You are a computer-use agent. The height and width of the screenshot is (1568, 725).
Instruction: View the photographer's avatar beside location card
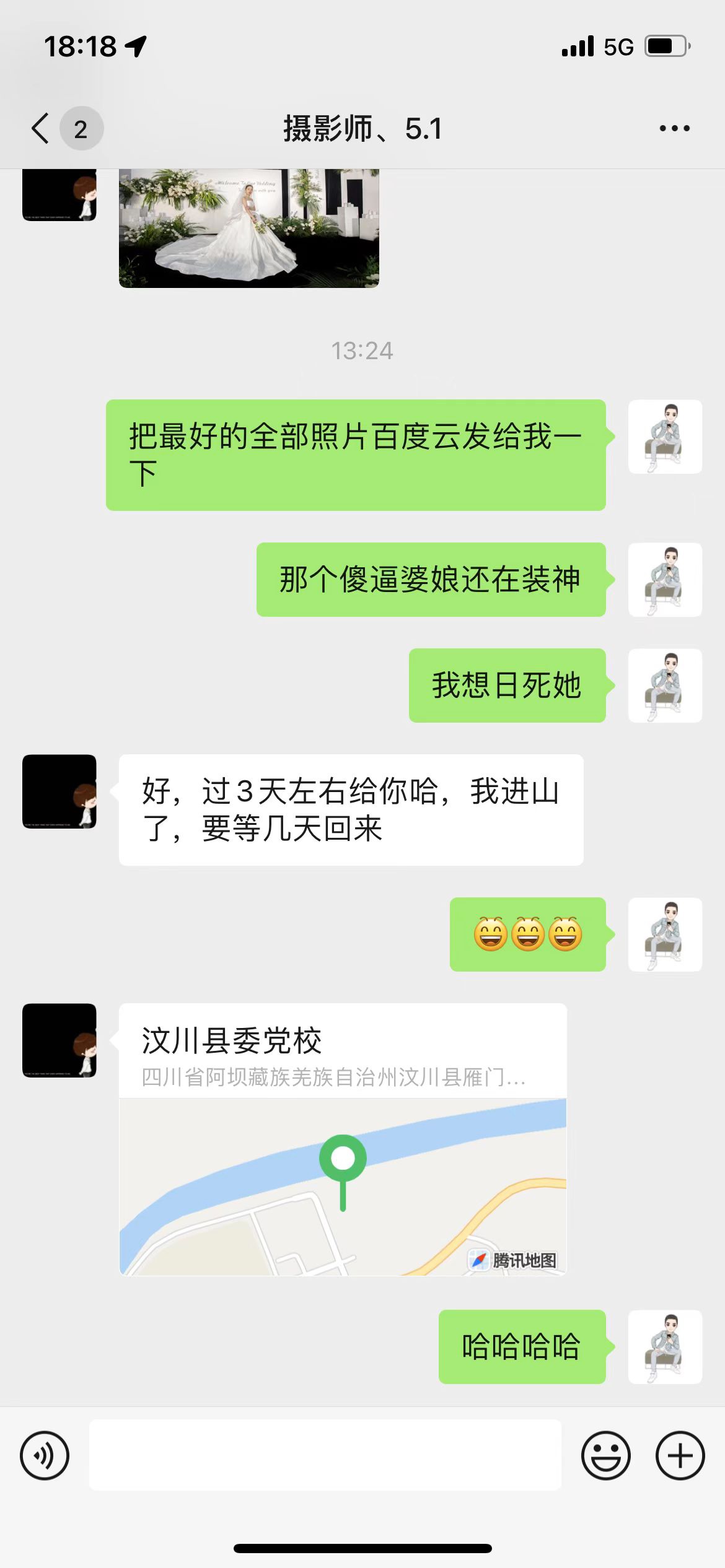(59, 1040)
